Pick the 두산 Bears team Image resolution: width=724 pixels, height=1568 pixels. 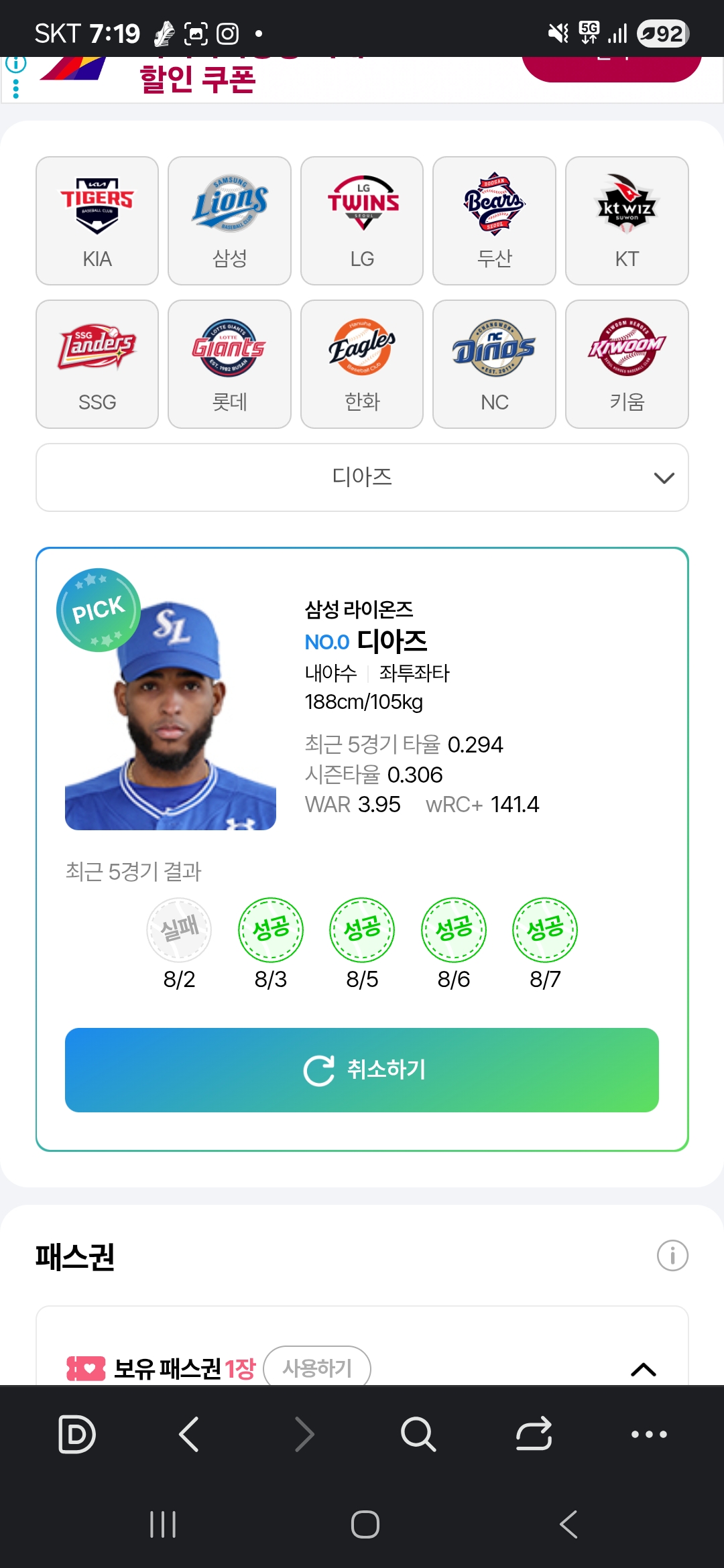pos(494,220)
